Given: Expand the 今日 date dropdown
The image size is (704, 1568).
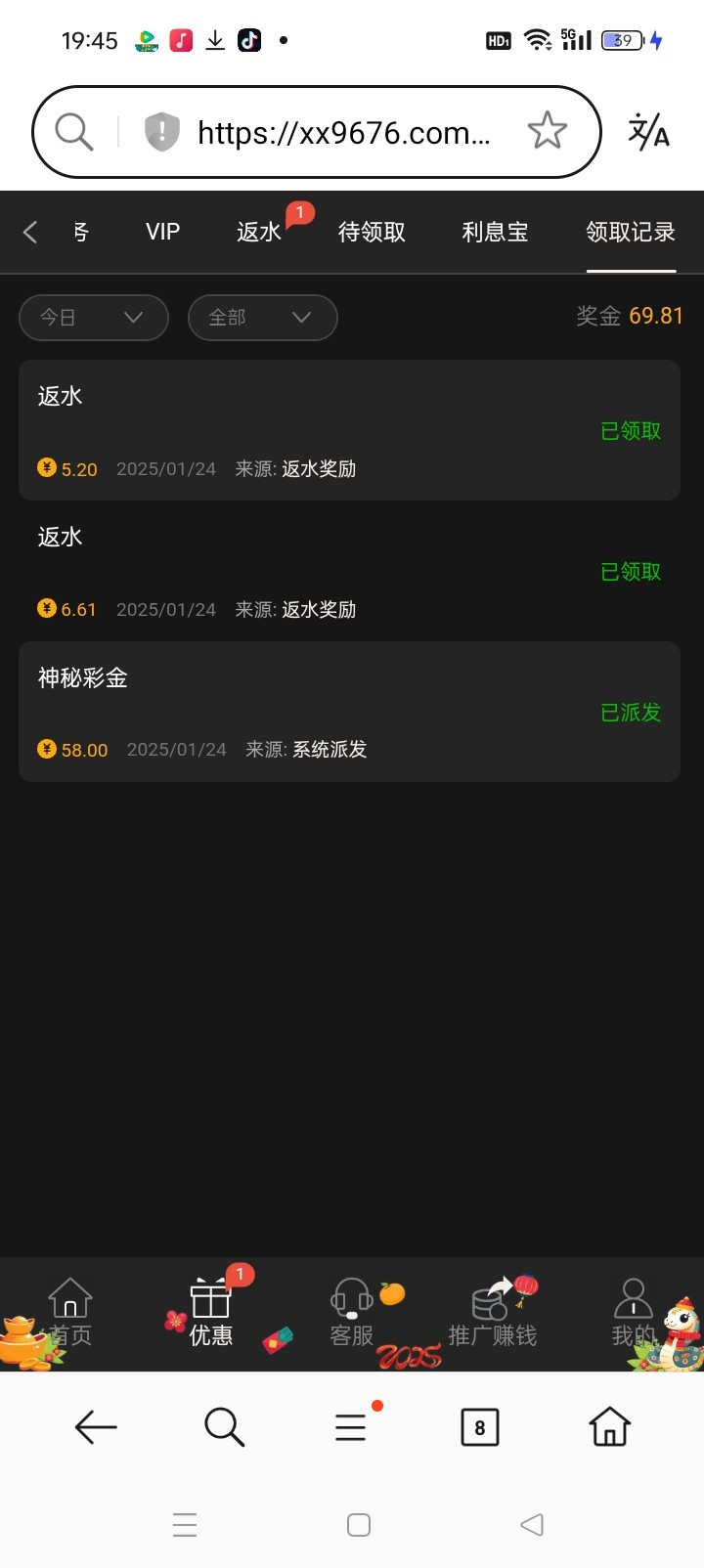Looking at the screenshot, I should click(94, 318).
